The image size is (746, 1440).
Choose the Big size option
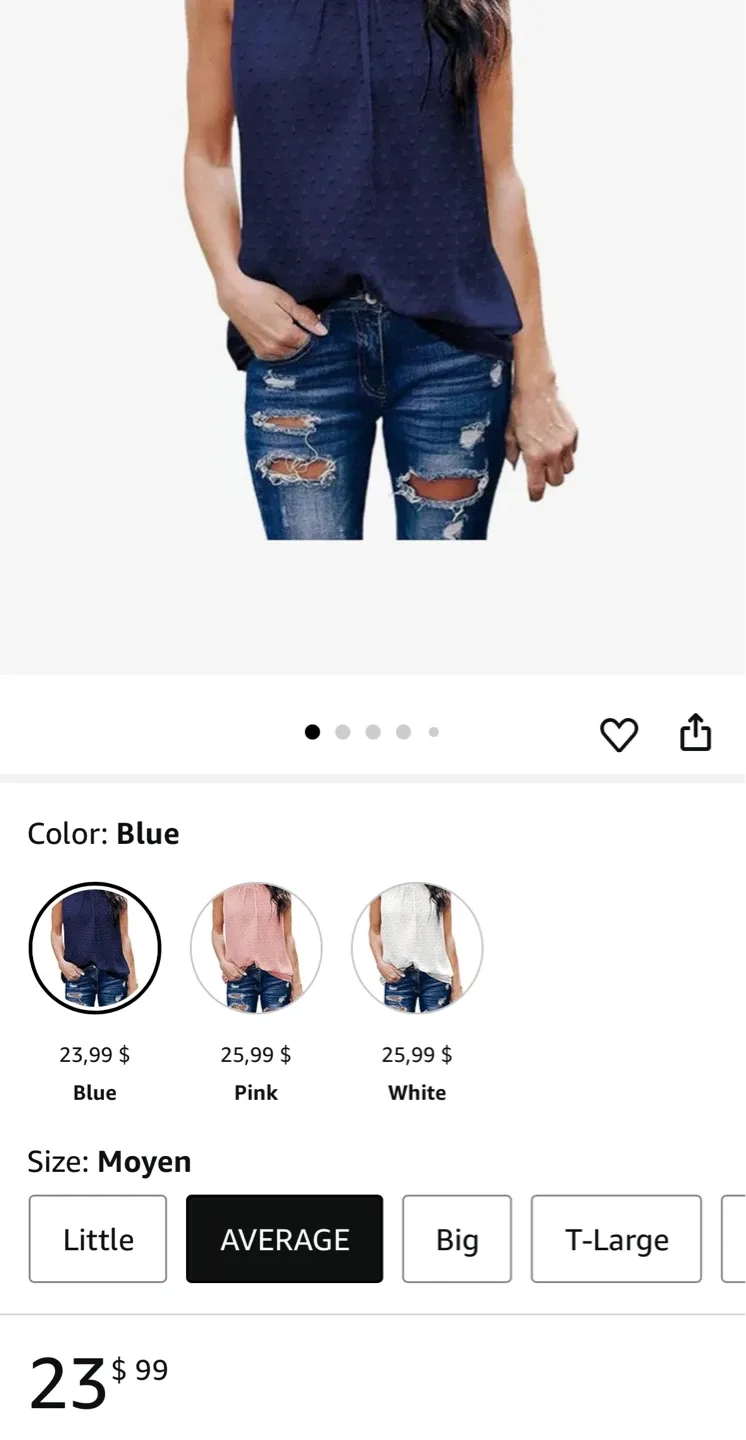tap(457, 1239)
